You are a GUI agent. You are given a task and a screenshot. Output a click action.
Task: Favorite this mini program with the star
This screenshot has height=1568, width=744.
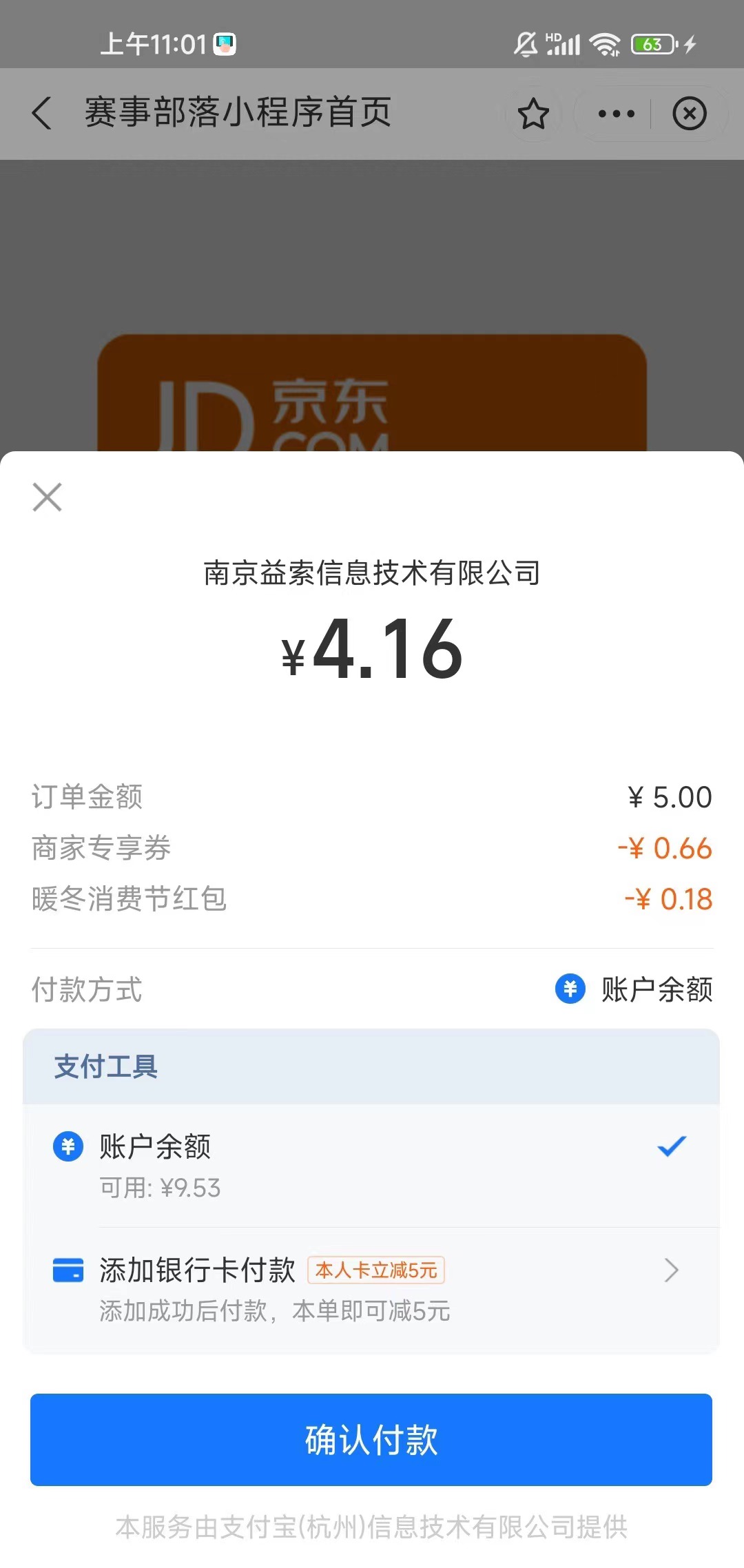point(533,114)
